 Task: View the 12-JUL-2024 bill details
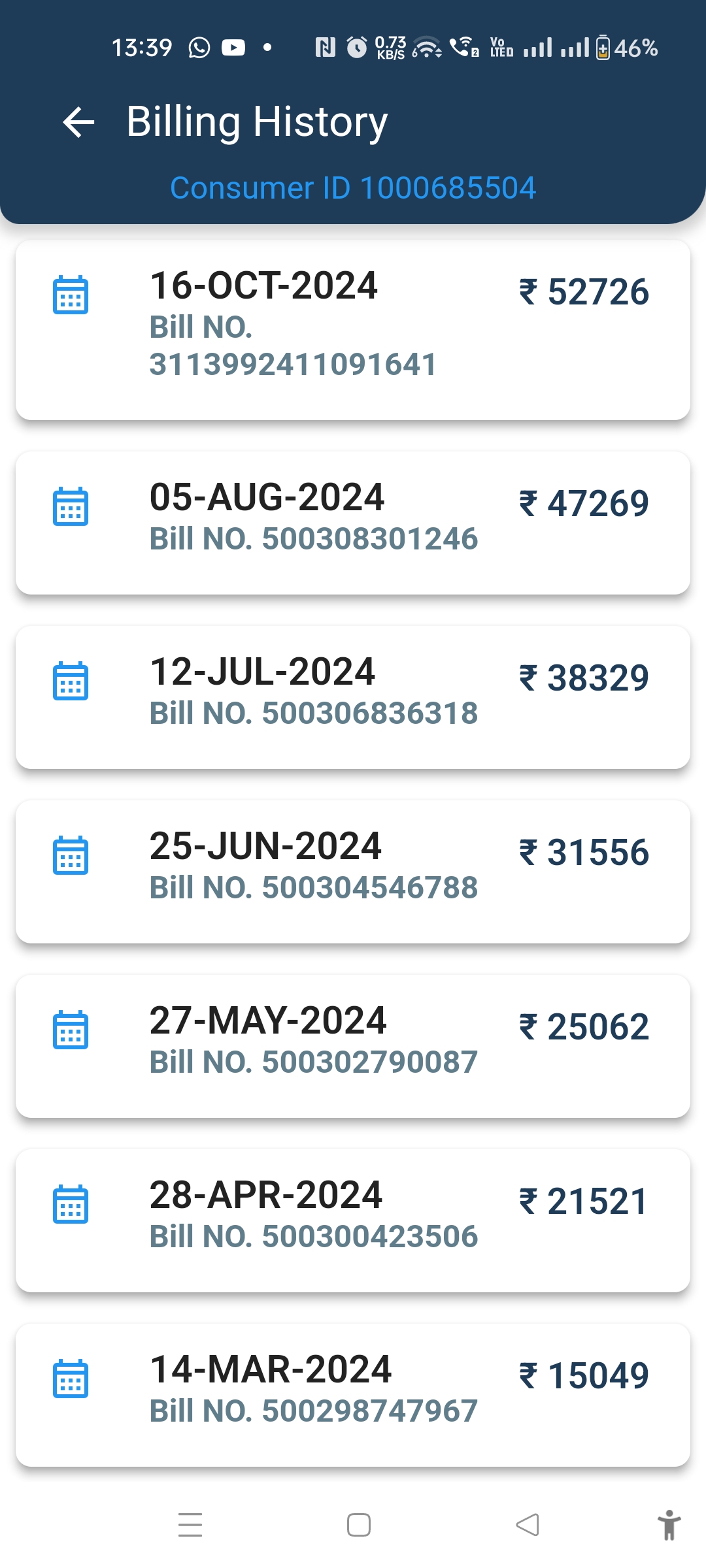353,697
